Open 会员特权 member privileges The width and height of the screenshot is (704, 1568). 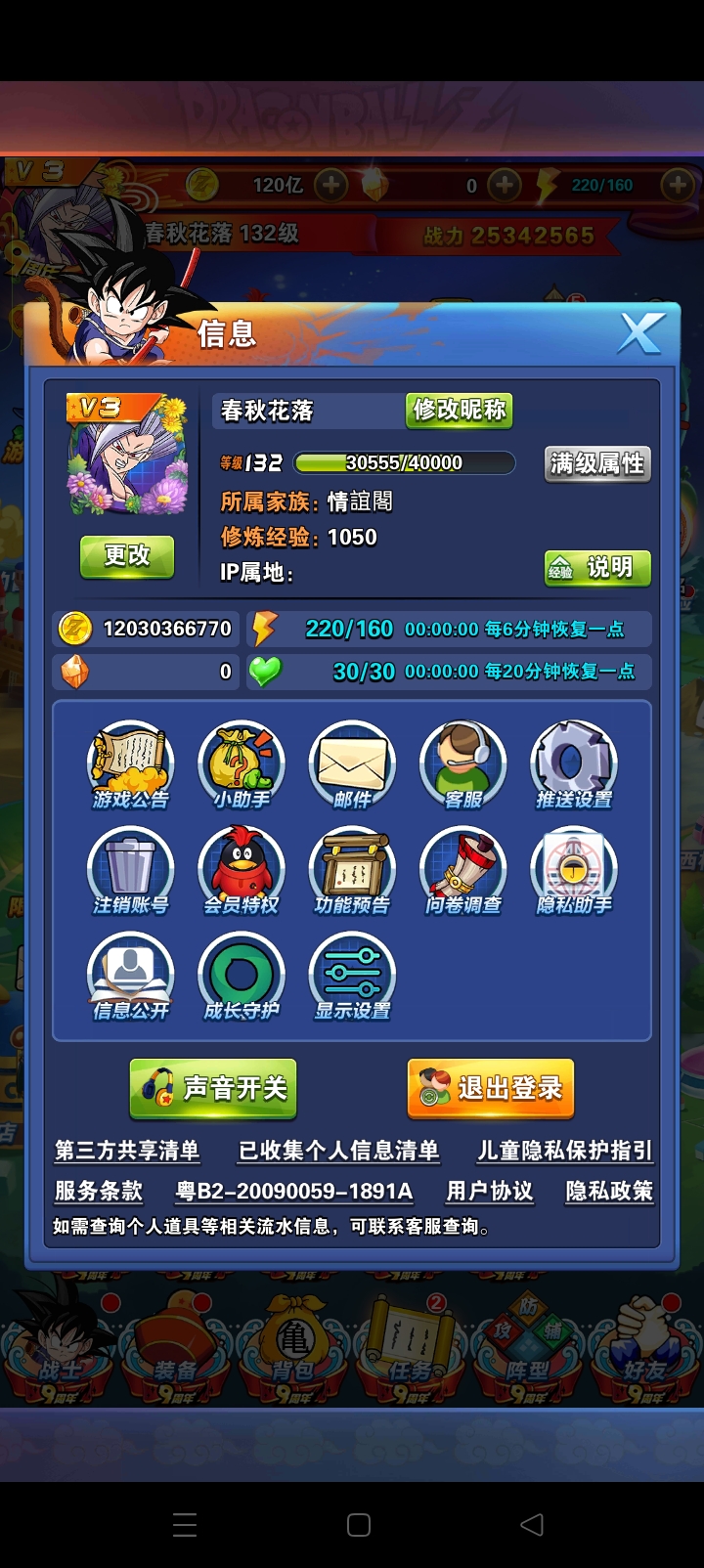click(242, 871)
